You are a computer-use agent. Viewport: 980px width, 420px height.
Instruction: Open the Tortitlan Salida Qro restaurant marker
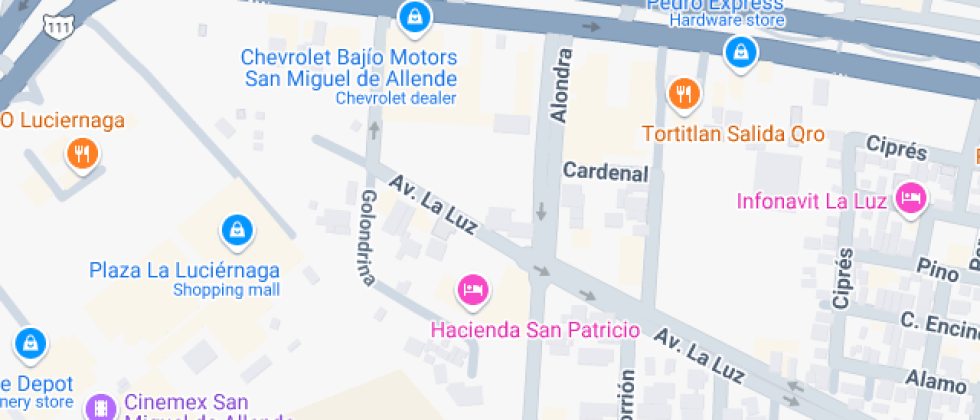[683, 95]
